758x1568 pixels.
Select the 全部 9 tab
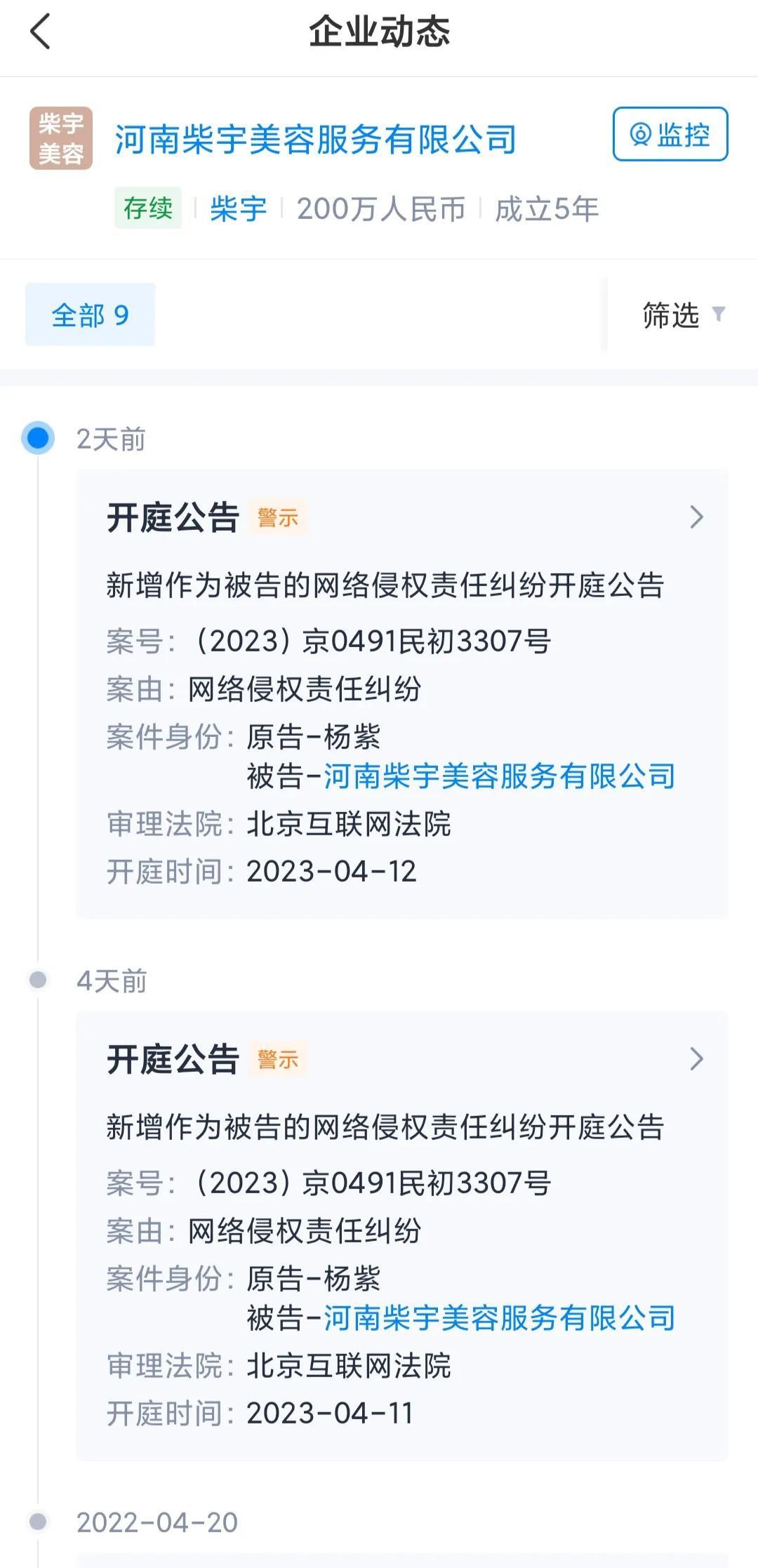[x=90, y=315]
